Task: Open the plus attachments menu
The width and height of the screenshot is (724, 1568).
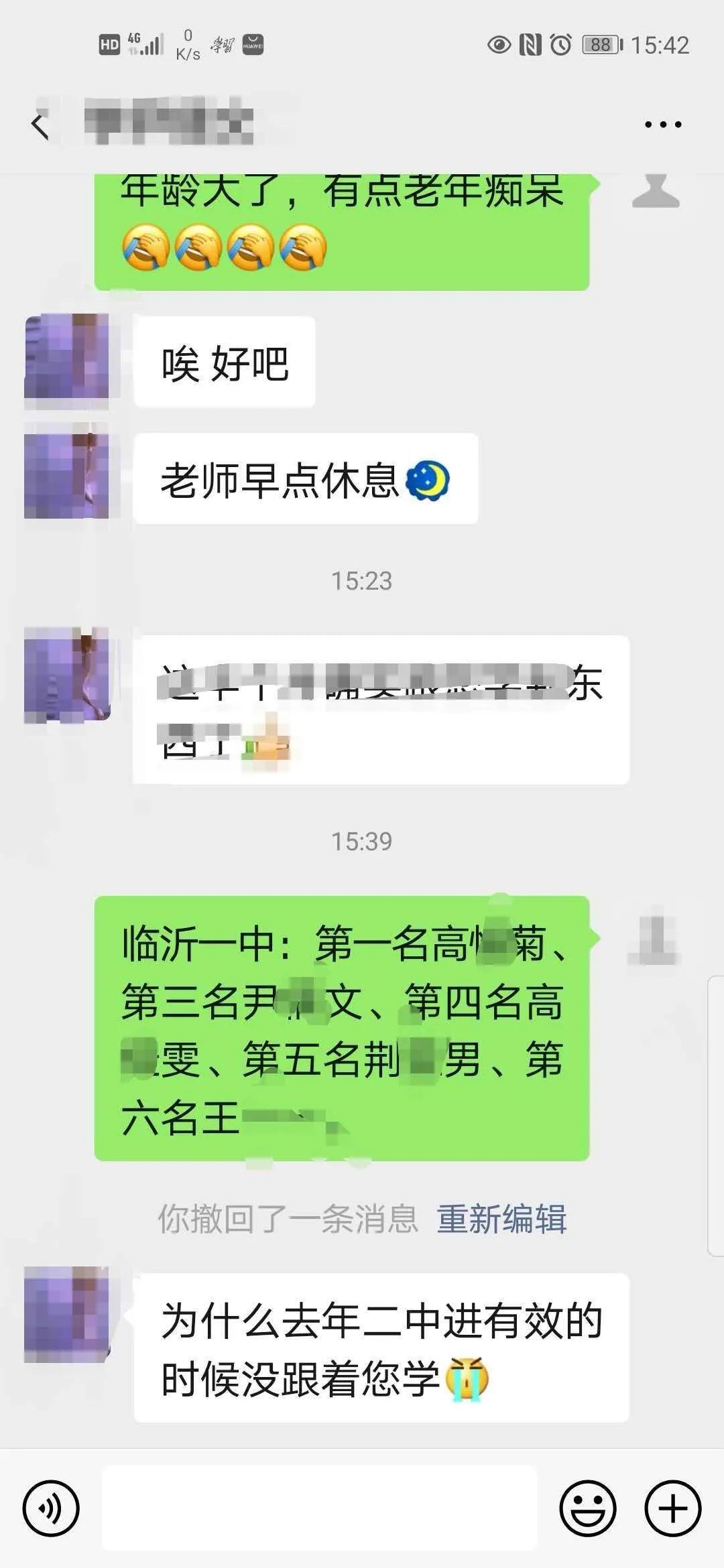Action: click(672, 1508)
